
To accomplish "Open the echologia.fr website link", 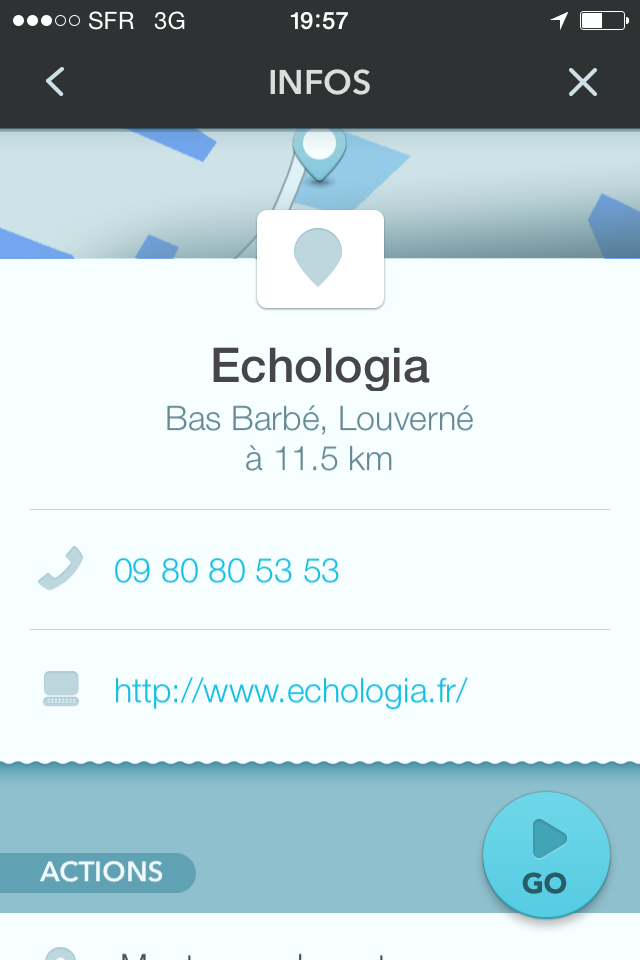I will tap(291, 690).
